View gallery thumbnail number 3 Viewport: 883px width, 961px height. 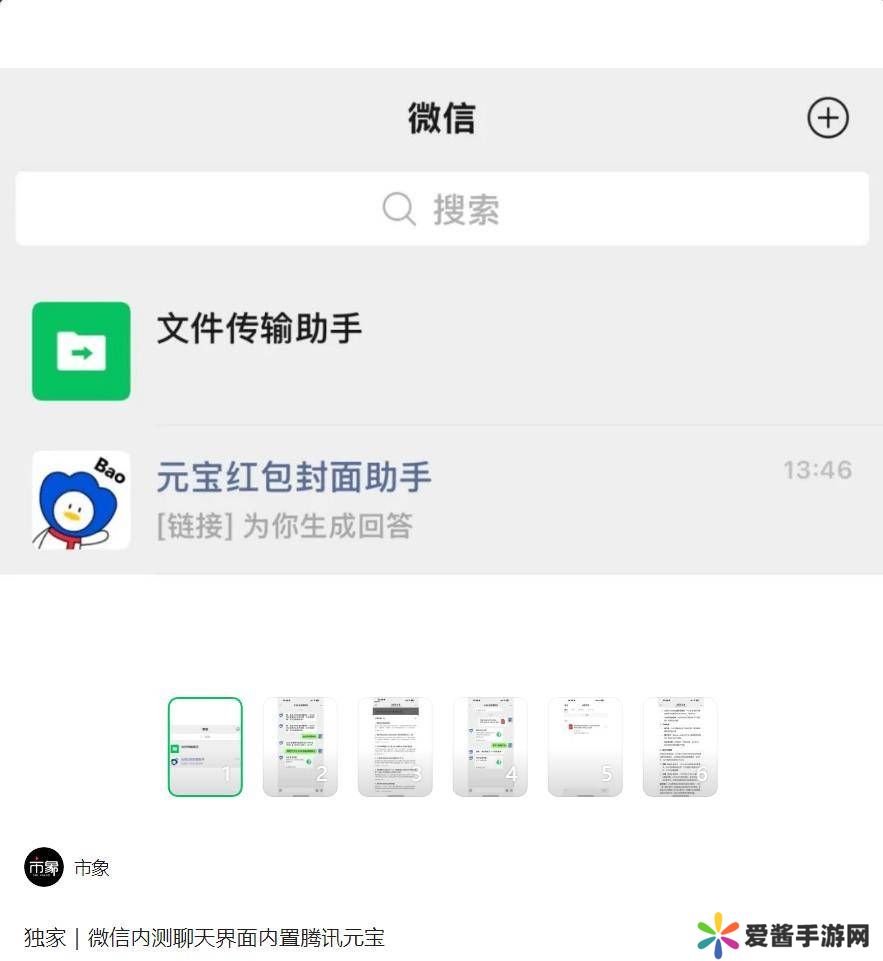pyautogui.click(x=395, y=747)
